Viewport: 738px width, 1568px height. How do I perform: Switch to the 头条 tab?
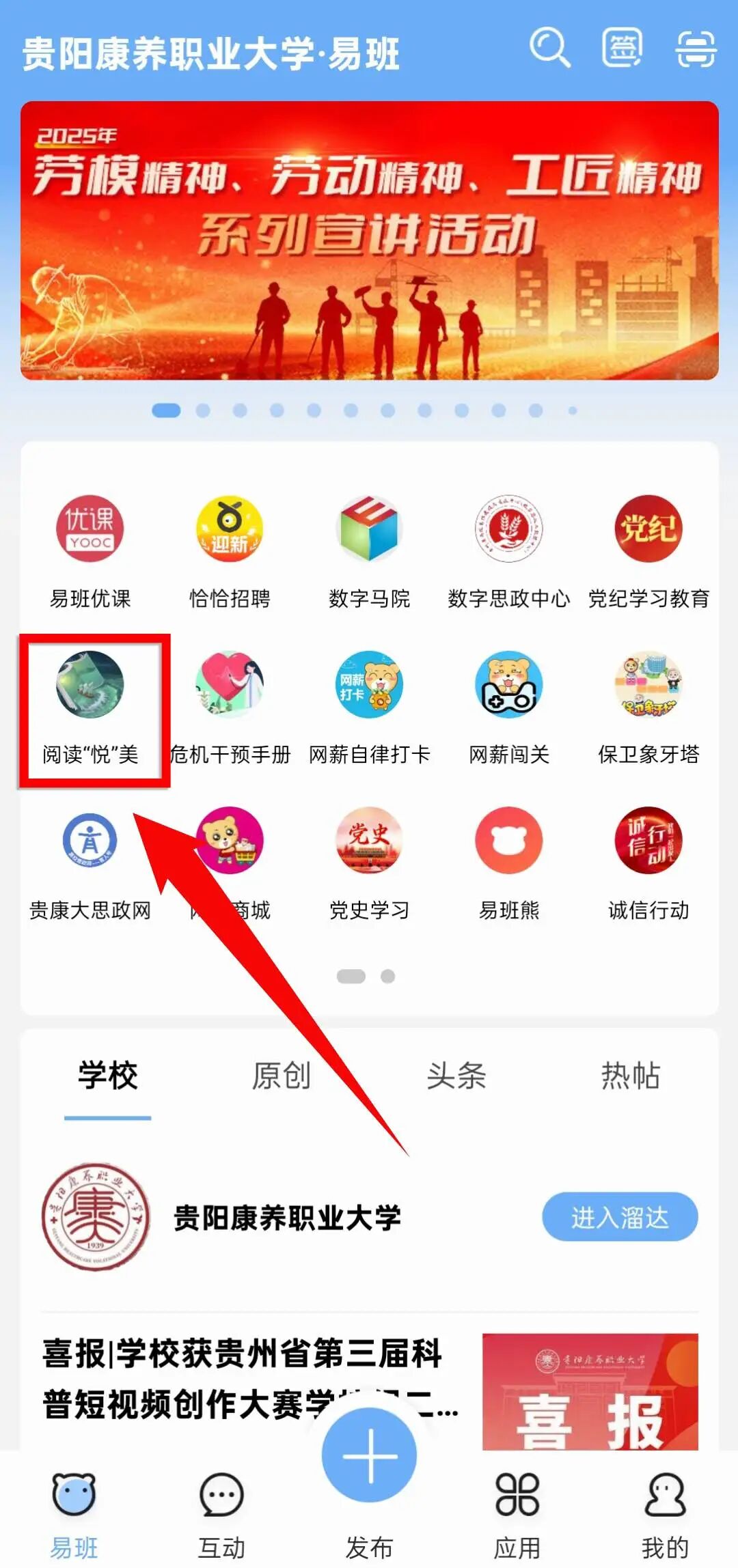456,1076
